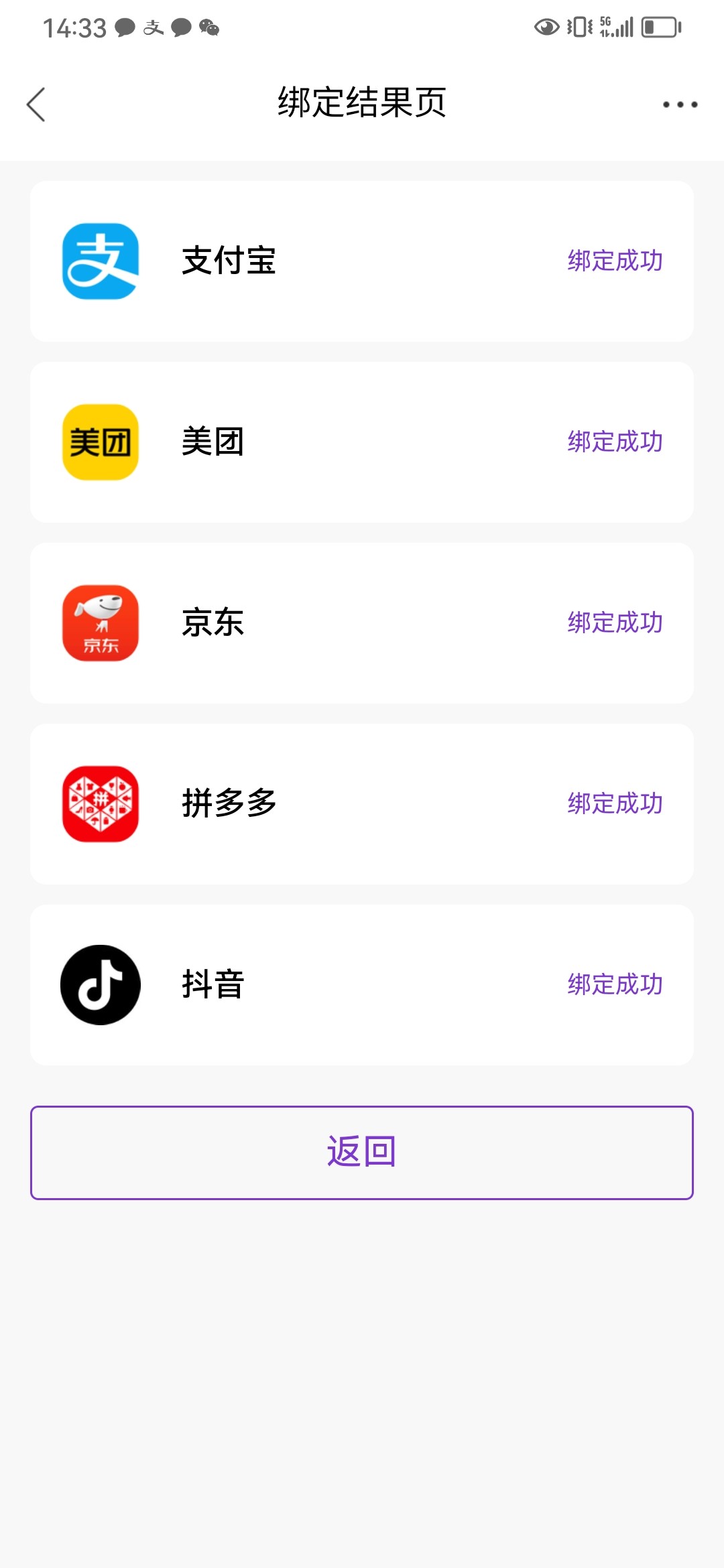Select the 美团 binding row

pyautogui.click(x=362, y=442)
